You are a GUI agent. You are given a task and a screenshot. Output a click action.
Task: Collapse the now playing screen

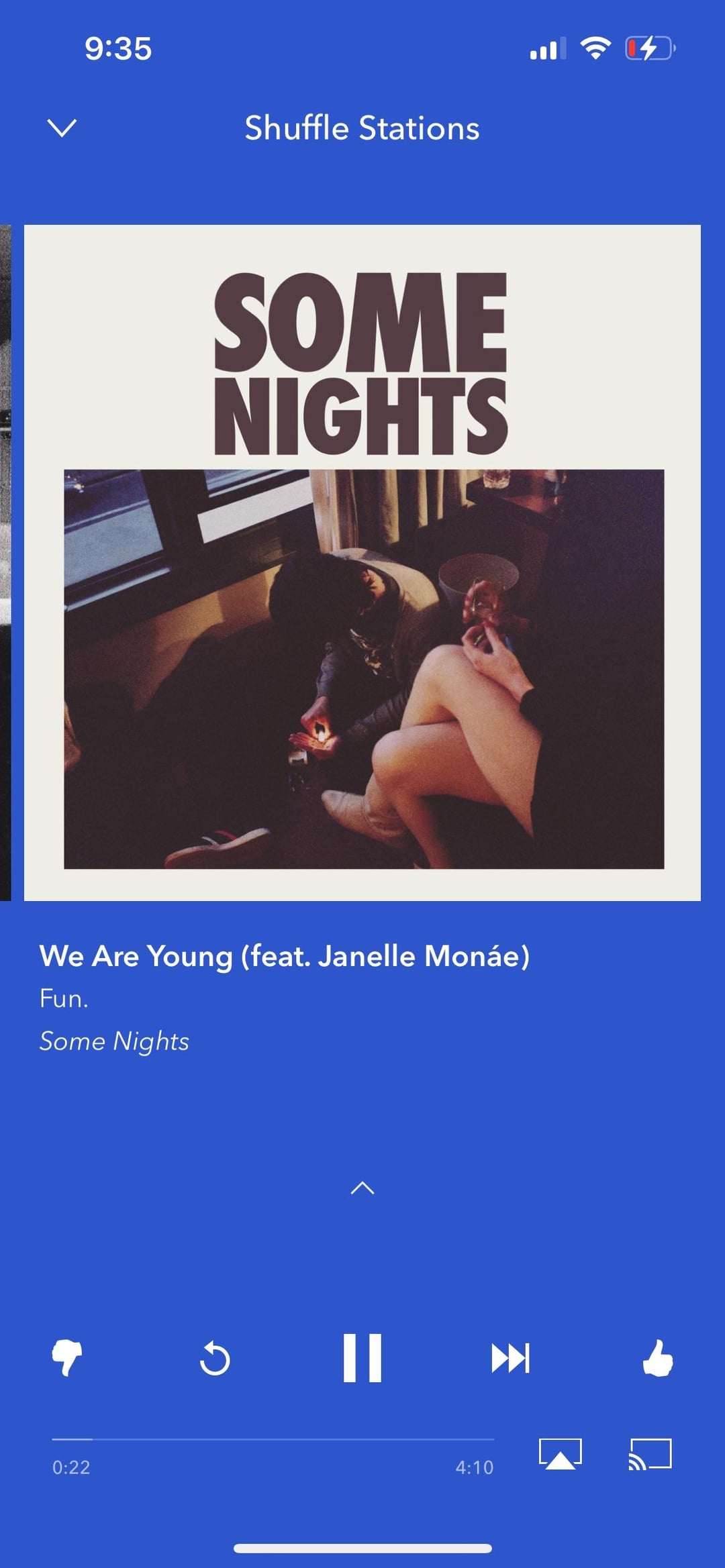tap(62, 127)
